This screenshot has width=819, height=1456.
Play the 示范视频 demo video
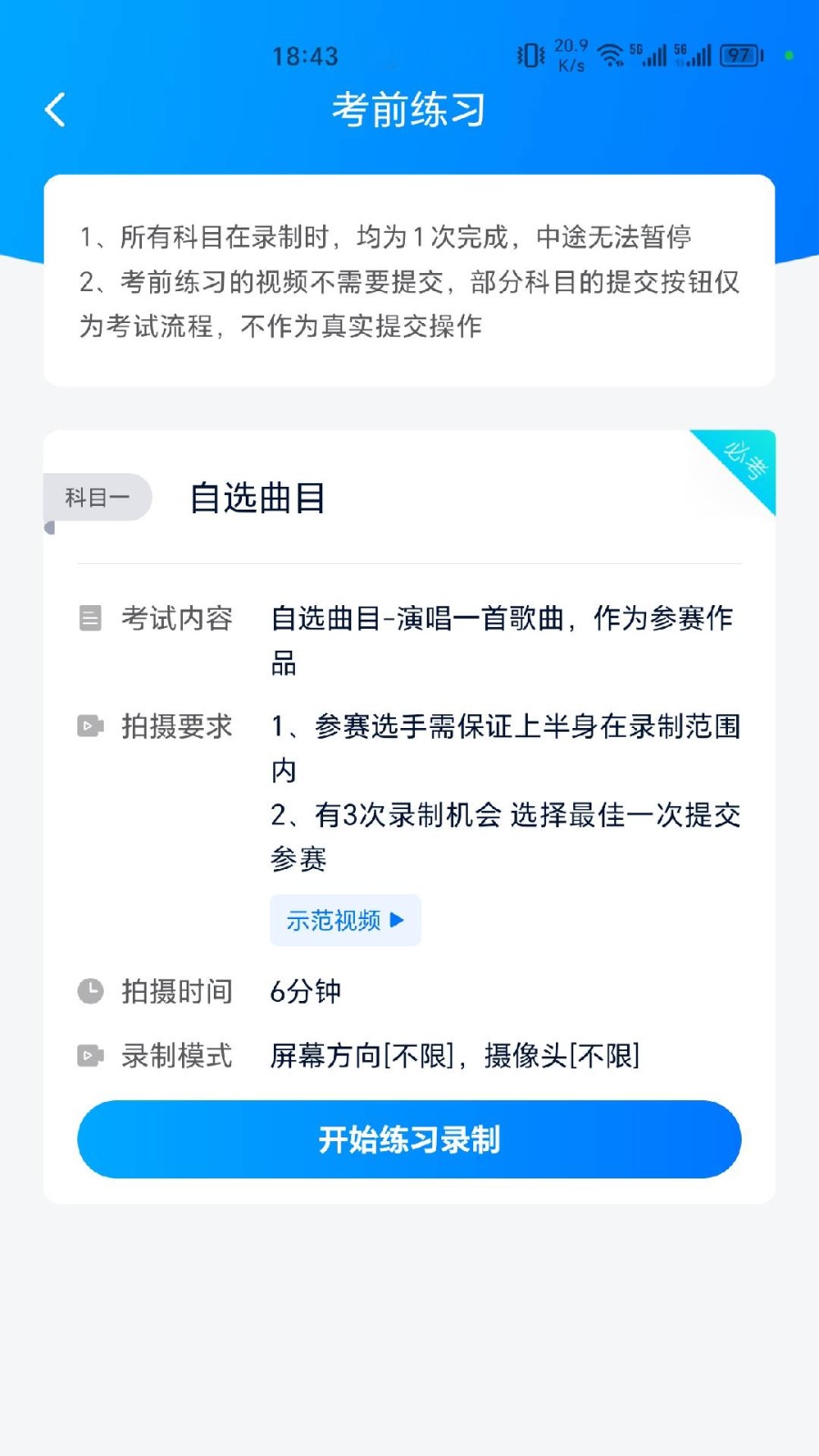pyautogui.click(x=345, y=920)
